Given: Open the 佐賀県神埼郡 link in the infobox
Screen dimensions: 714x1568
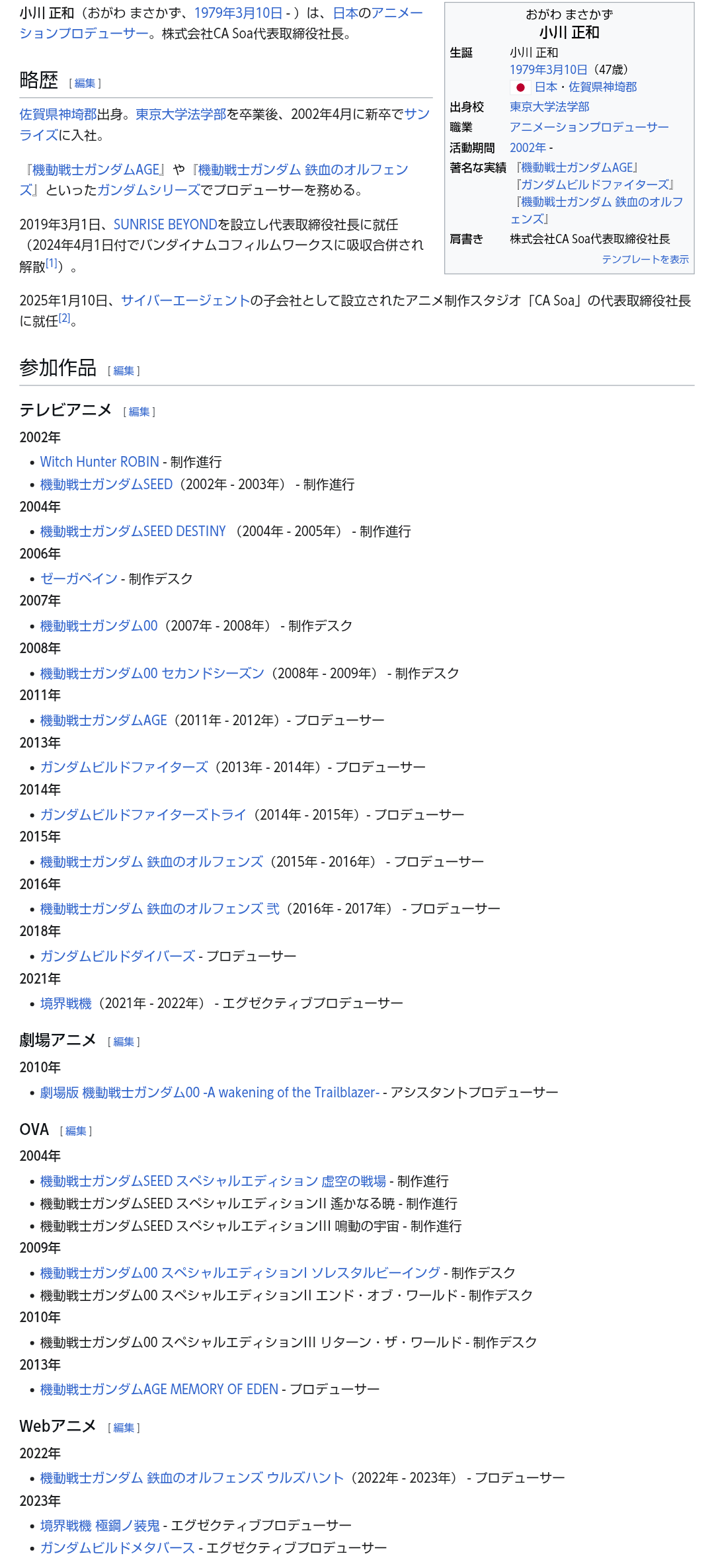Looking at the screenshot, I should (x=602, y=87).
